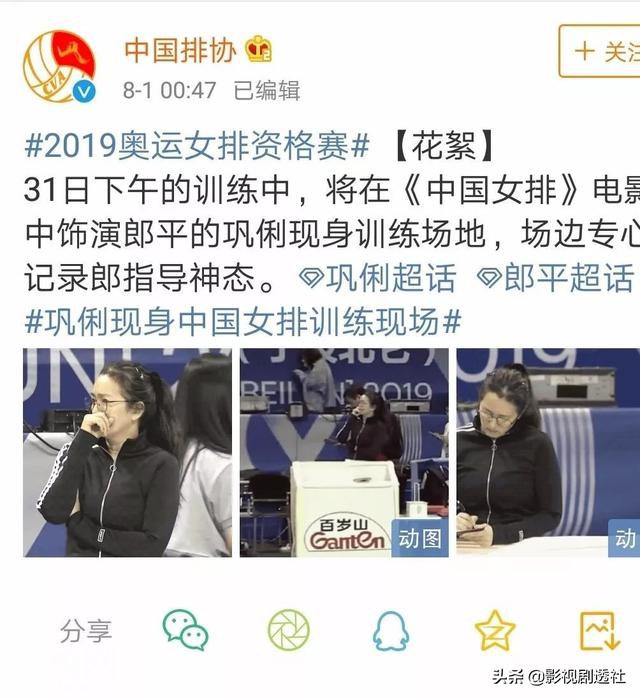Image resolution: width=640 pixels, height=699 pixels.
Task: Save the post as an image
Action: pos(599,630)
